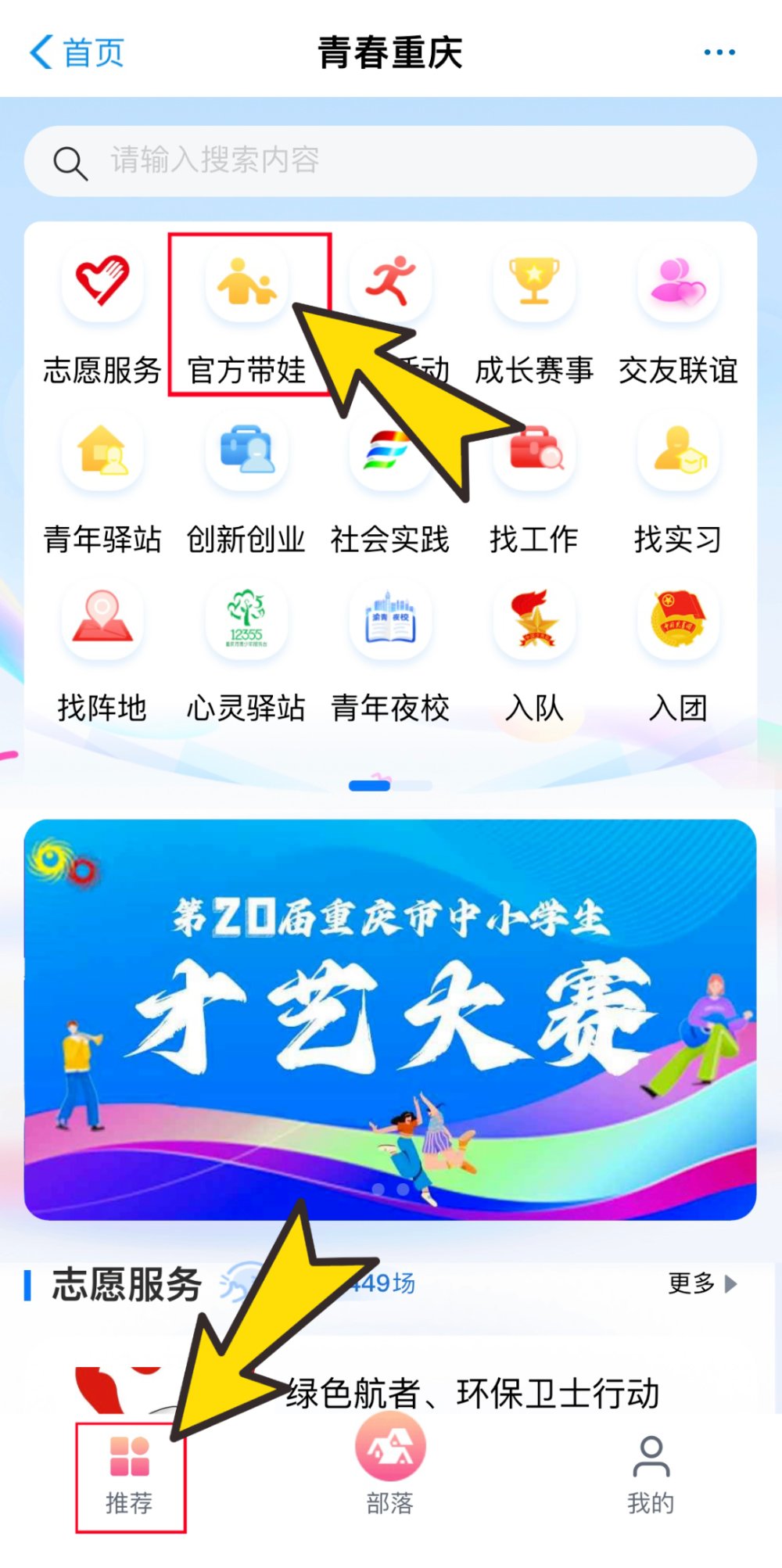Open 入队 entry
Screen dimensions: 782x1568
[x=534, y=619]
